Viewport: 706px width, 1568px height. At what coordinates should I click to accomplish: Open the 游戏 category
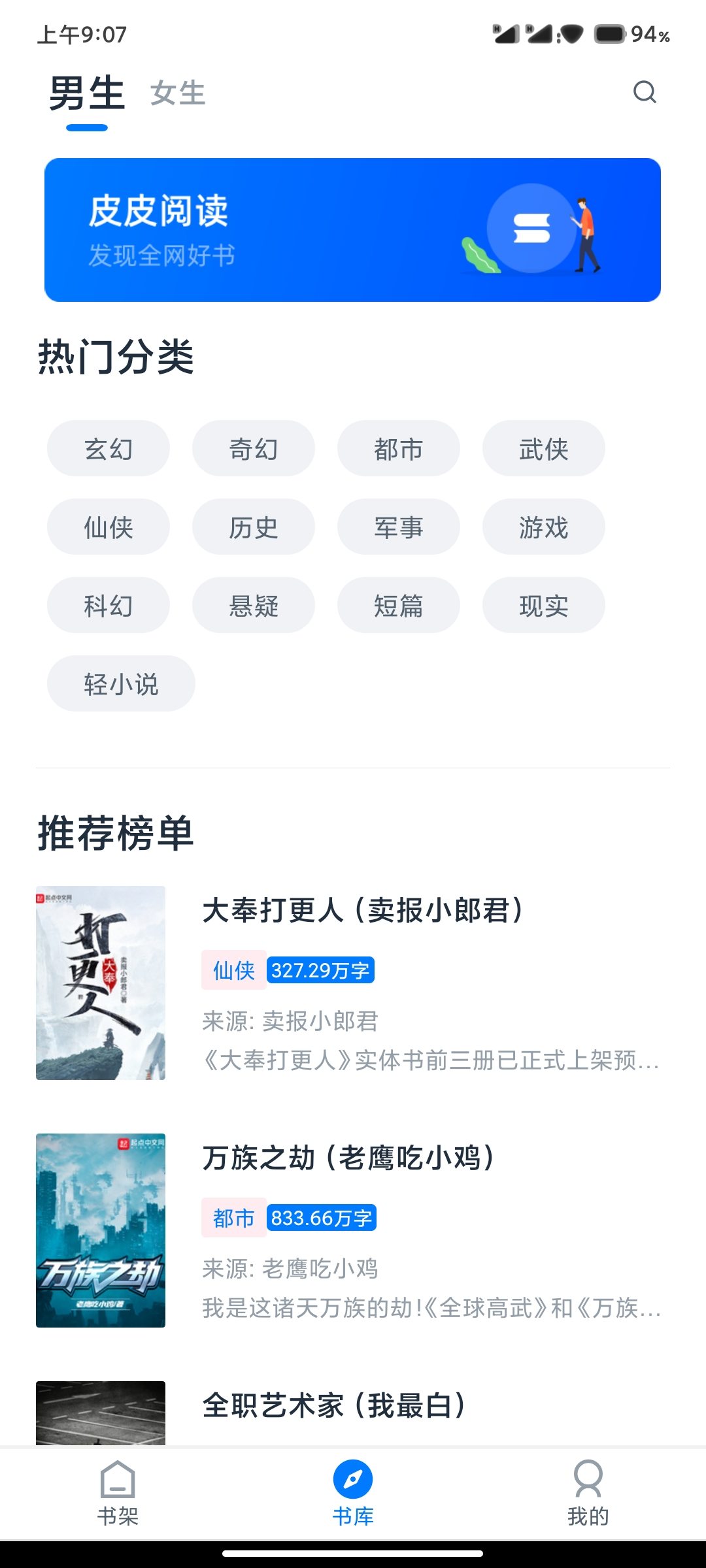[544, 527]
